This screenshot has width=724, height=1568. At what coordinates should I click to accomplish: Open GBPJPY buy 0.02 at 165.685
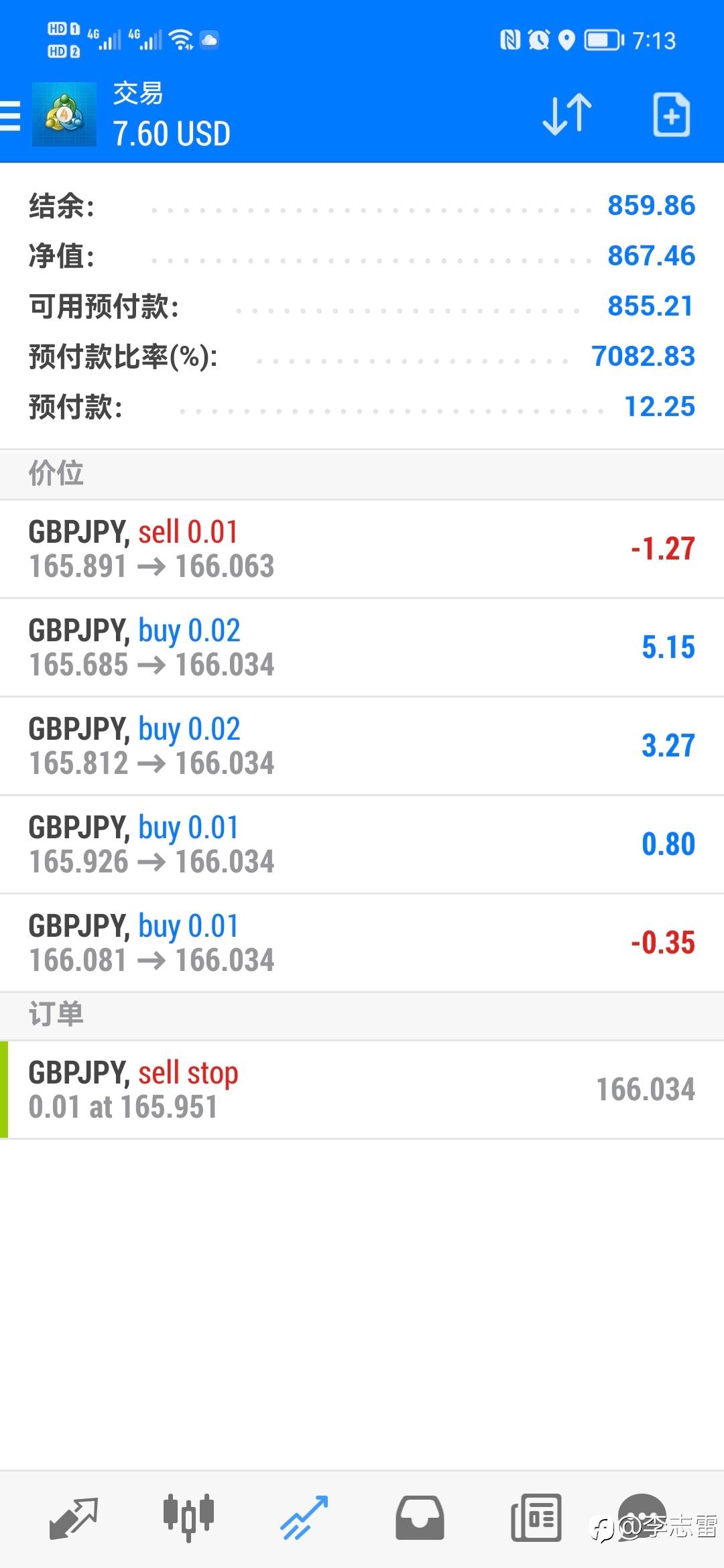(362, 647)
